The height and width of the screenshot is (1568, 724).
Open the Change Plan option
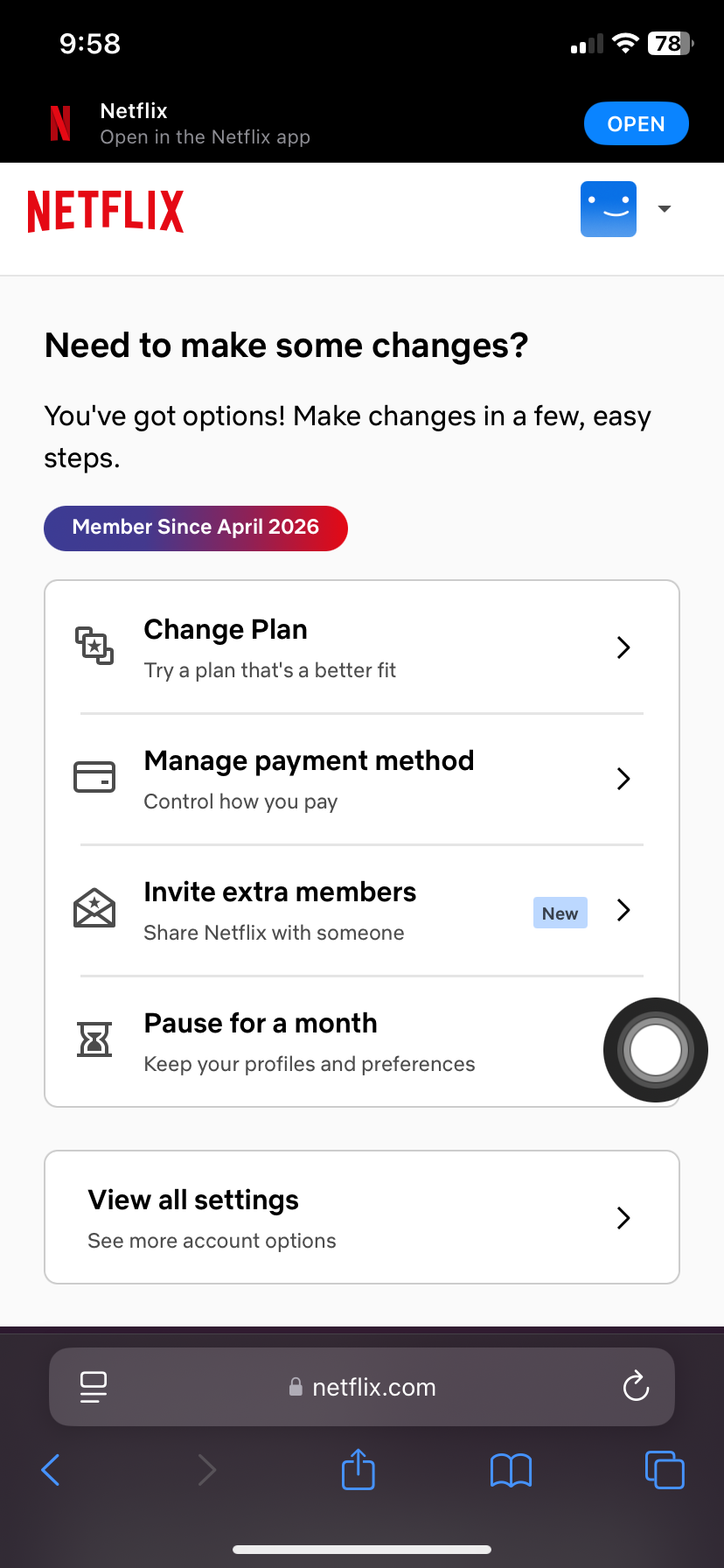(362, 647)
